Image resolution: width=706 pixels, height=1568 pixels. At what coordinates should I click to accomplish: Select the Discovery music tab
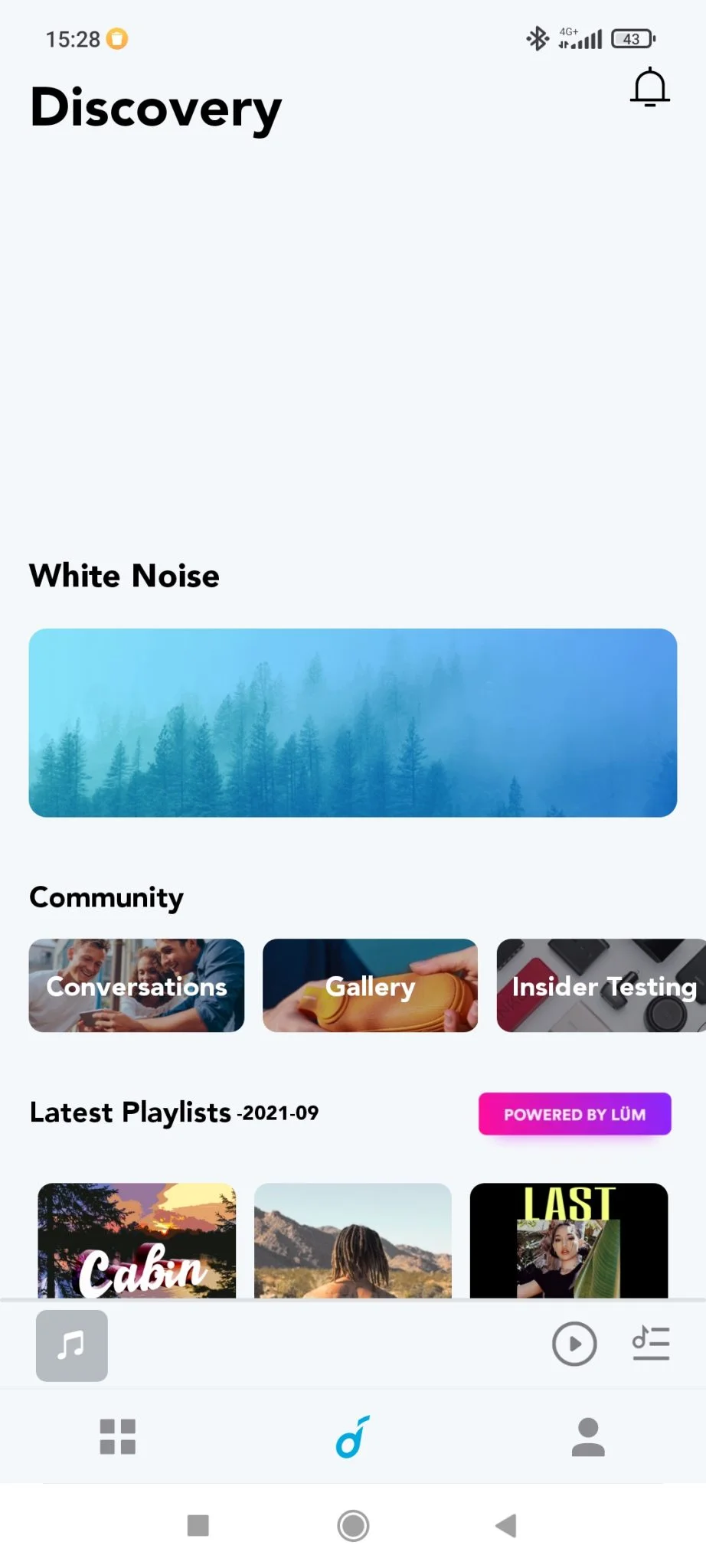click(353, 1436)
